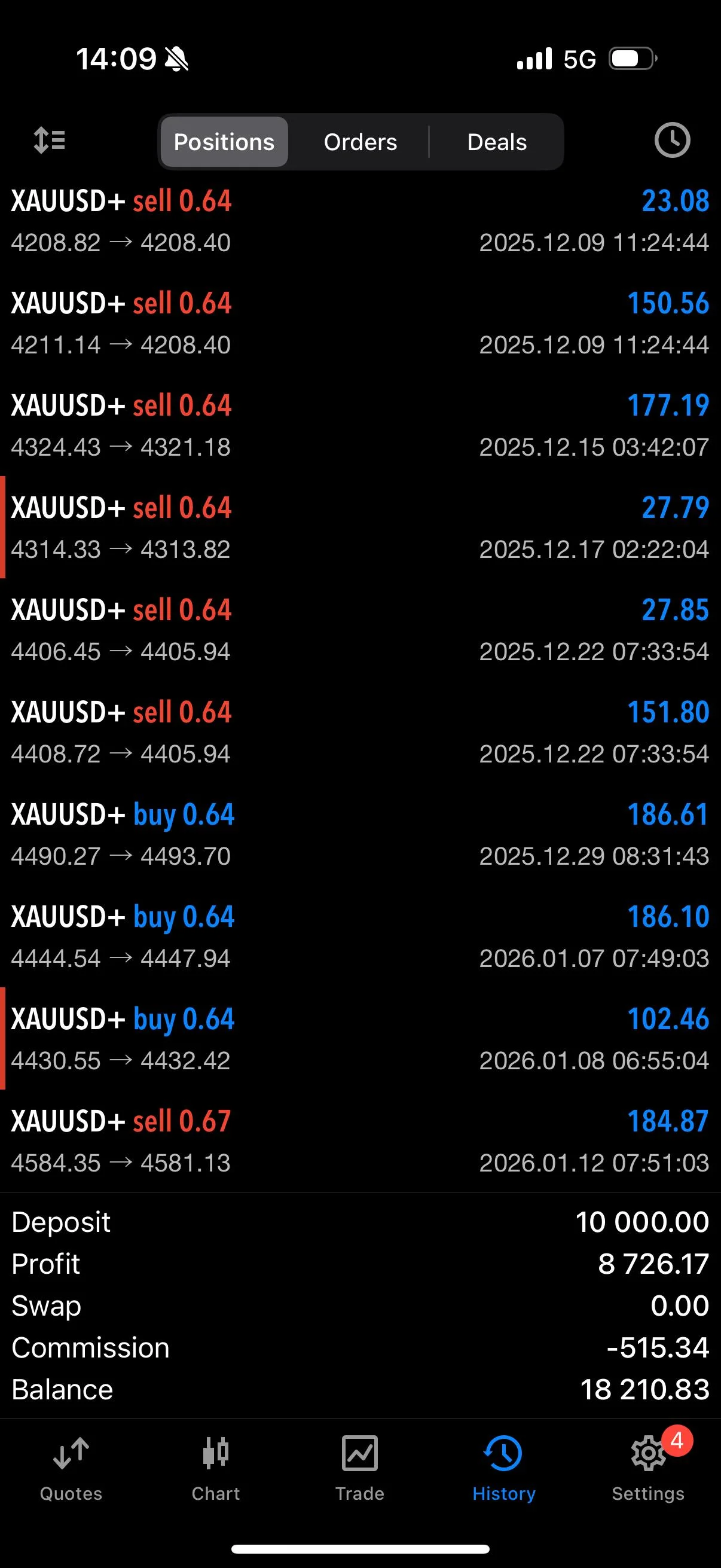This screenshot has height=1568, width=721.
Task: Switch to the Trade tab
Action: pyautogui.click(x=359, y=1468)
